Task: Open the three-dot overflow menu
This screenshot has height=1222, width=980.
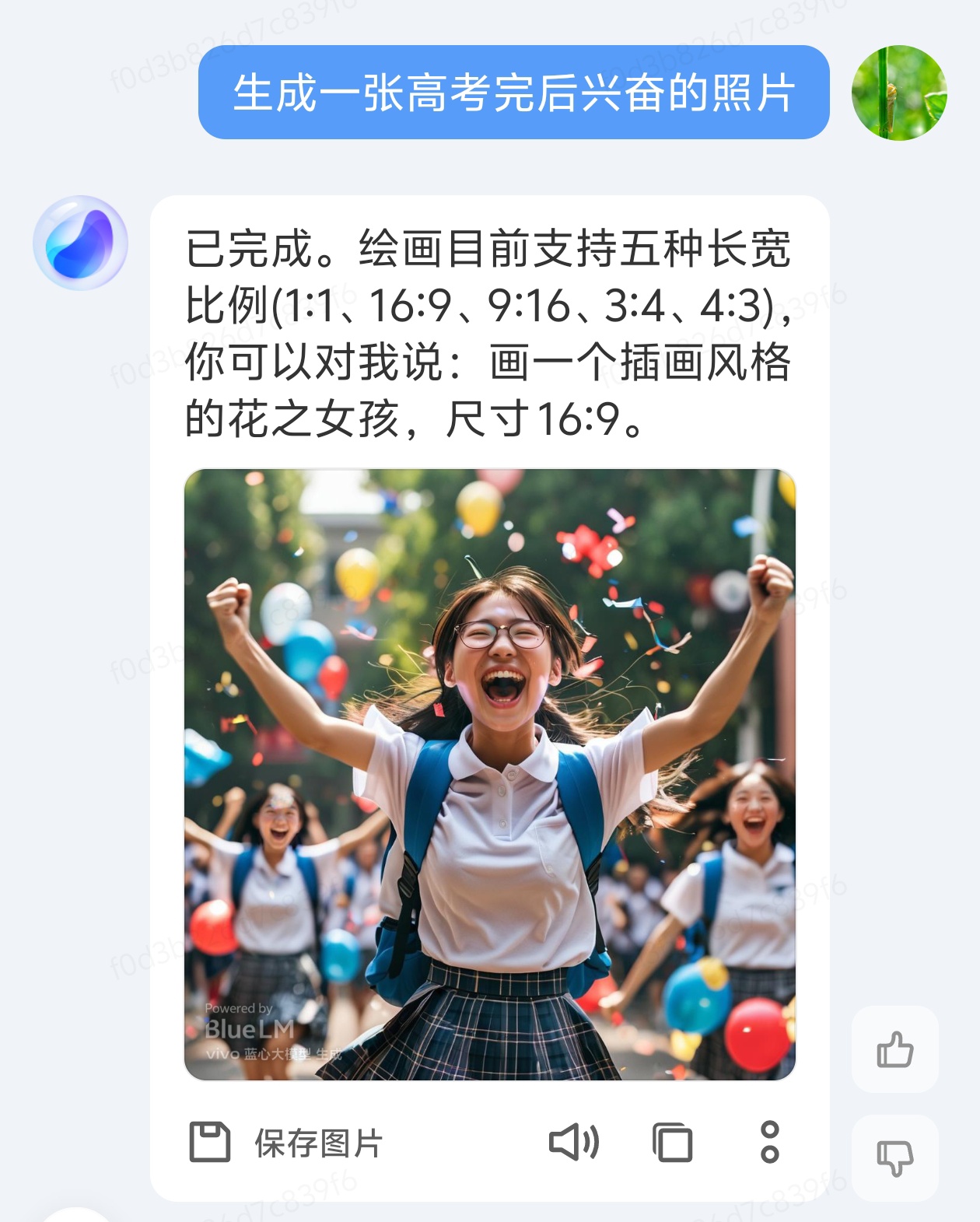Action: 769,1143
